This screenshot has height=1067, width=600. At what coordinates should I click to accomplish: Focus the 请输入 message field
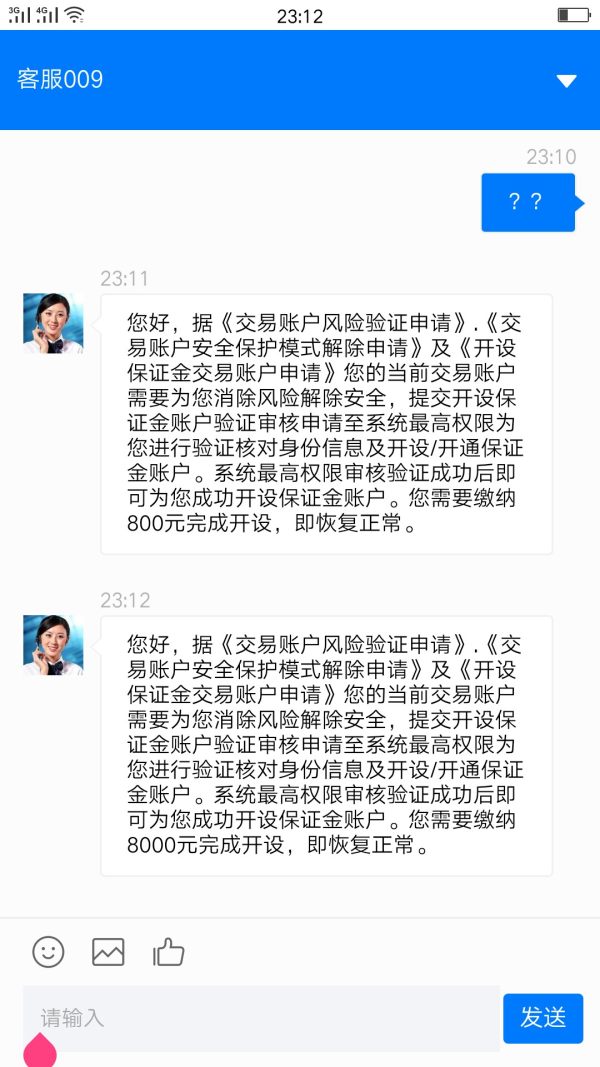tap(261, 1018)
